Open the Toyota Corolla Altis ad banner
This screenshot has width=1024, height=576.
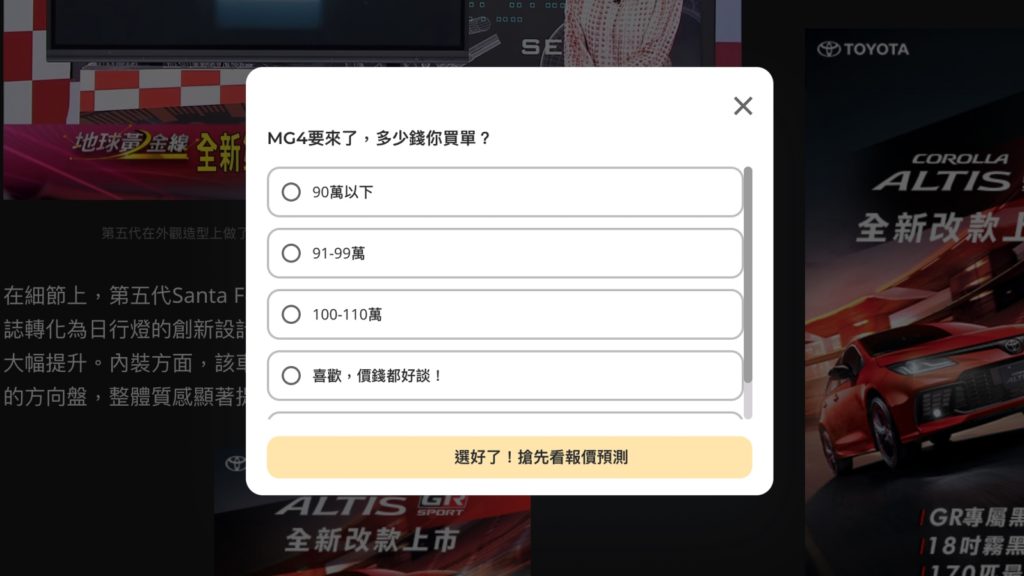pyautogui.click(x=913, y=300)
